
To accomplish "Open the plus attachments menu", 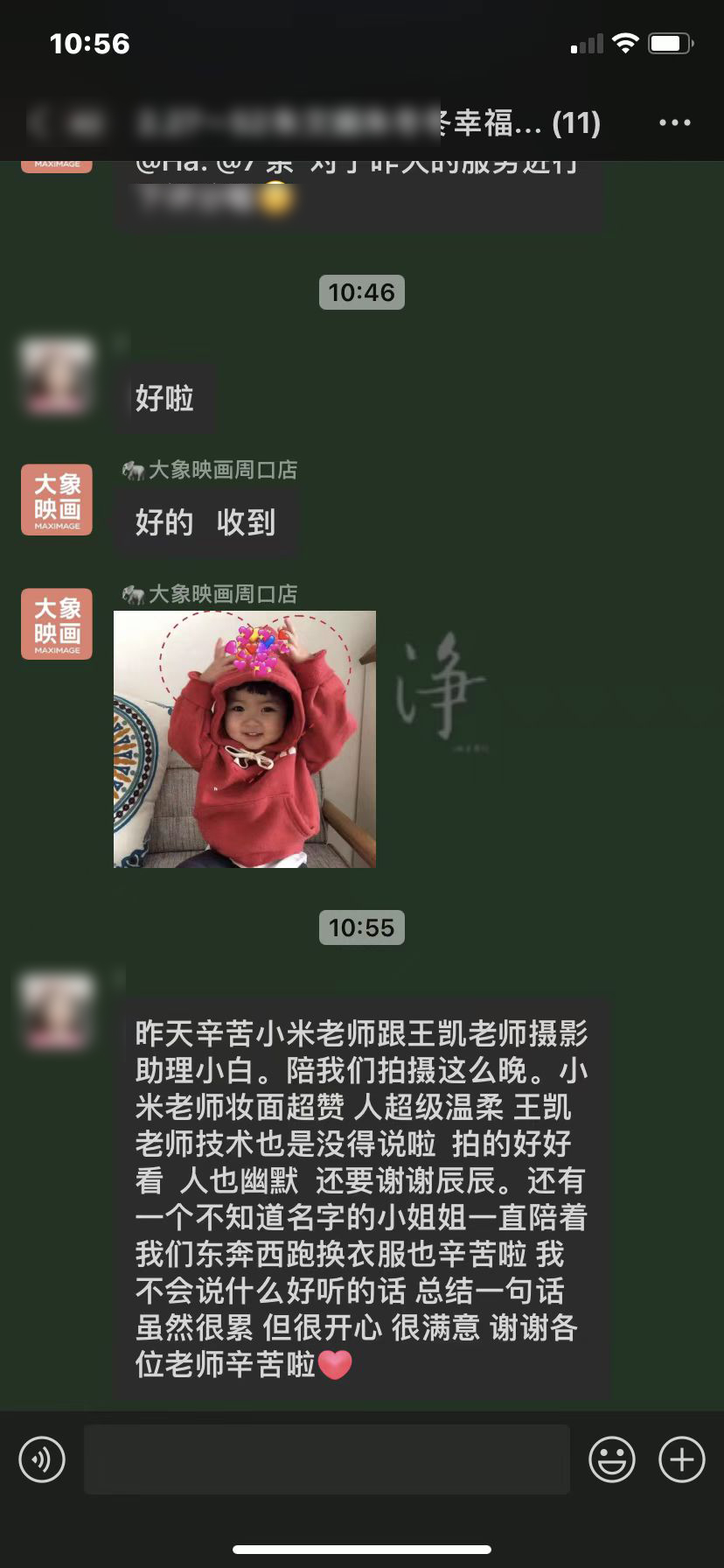I will coord(681,1459).
